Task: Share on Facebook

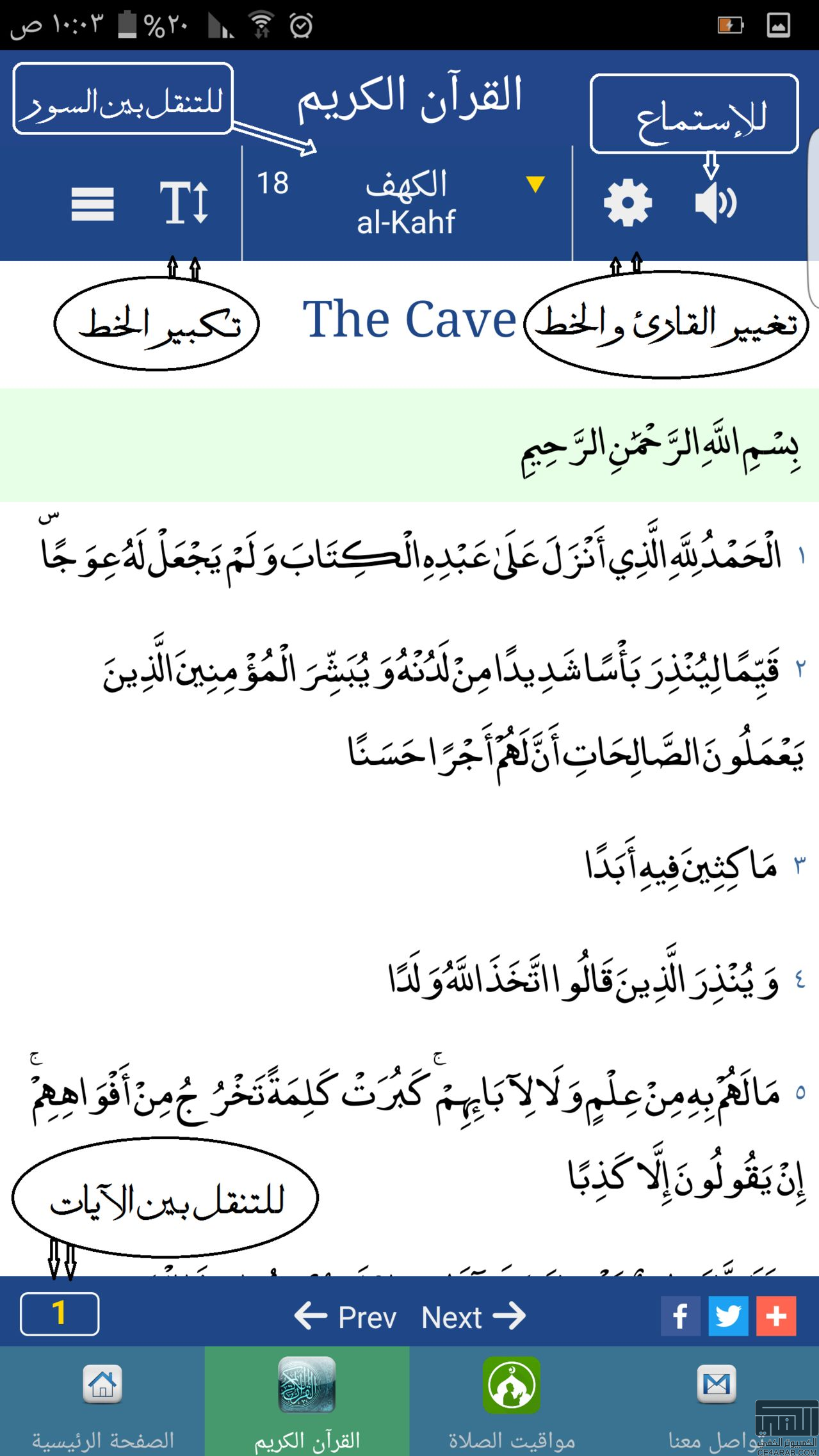Action: pyautogui.click(x=680, y=1316)
